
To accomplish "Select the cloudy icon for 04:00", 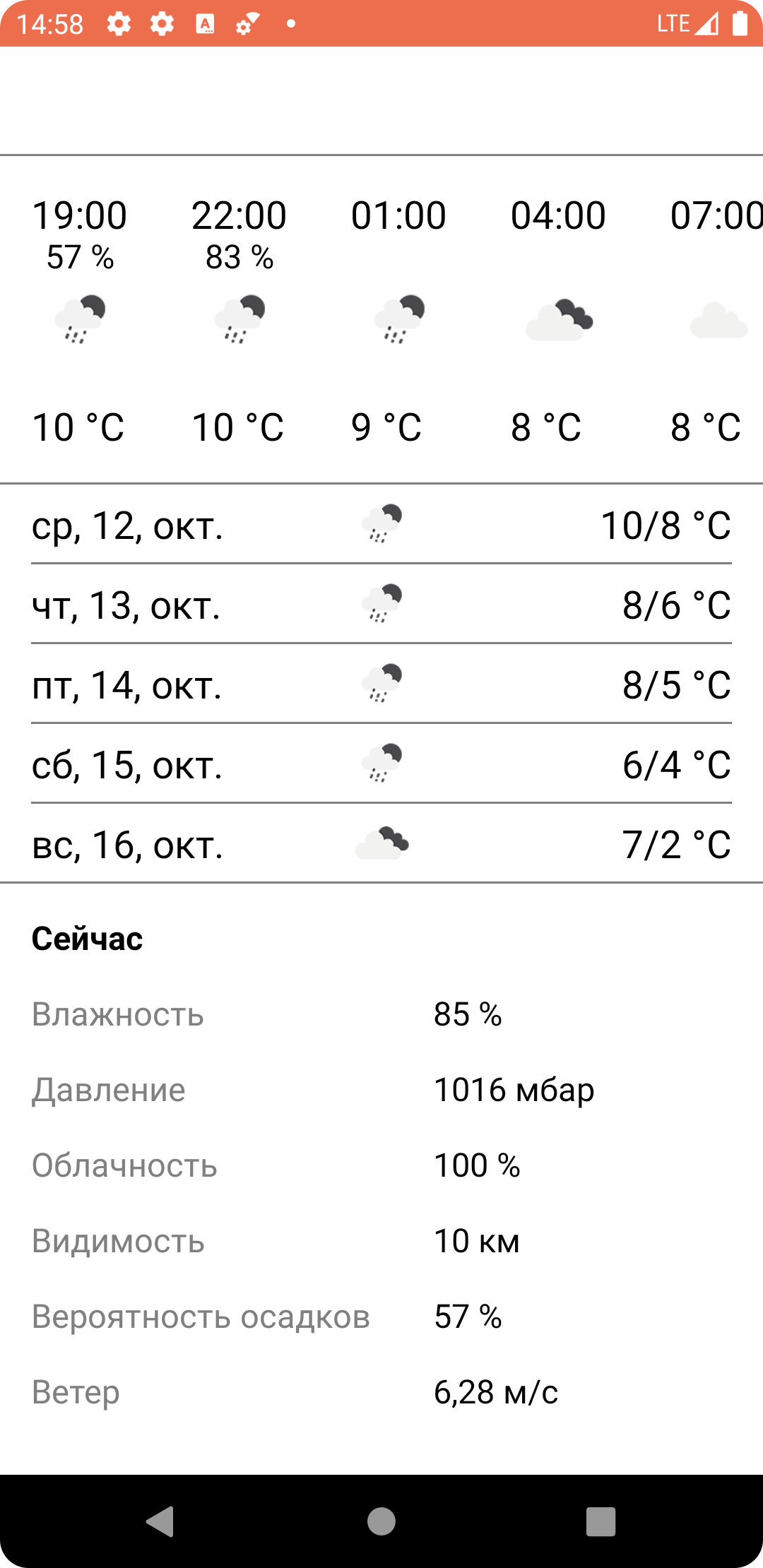I will 559,319.
